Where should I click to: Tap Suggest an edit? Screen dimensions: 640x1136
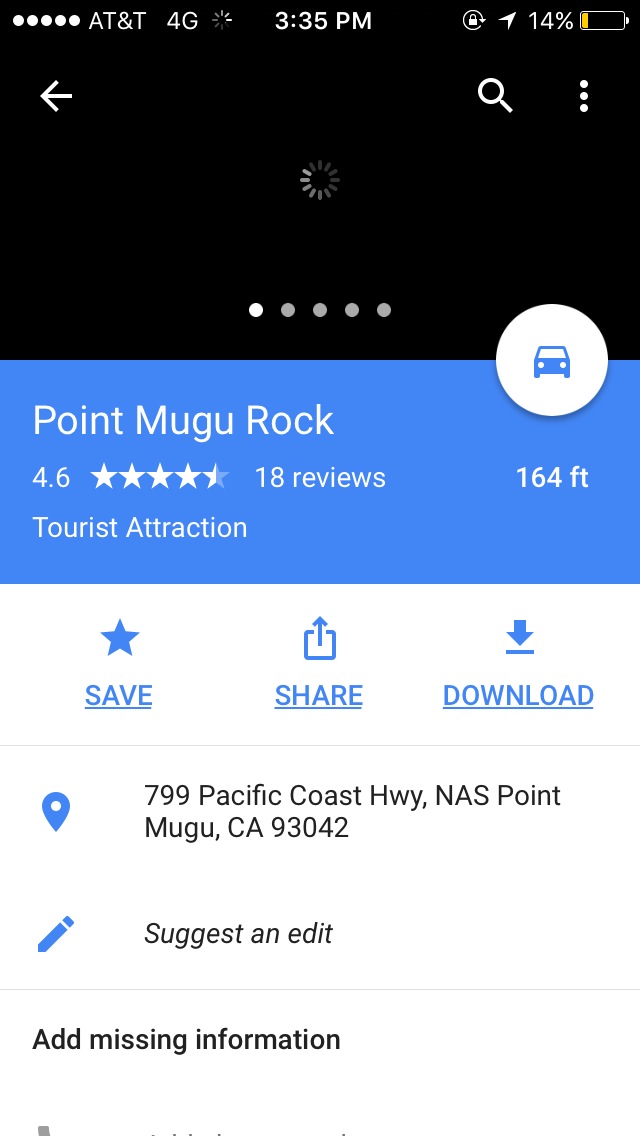point(238,934)
